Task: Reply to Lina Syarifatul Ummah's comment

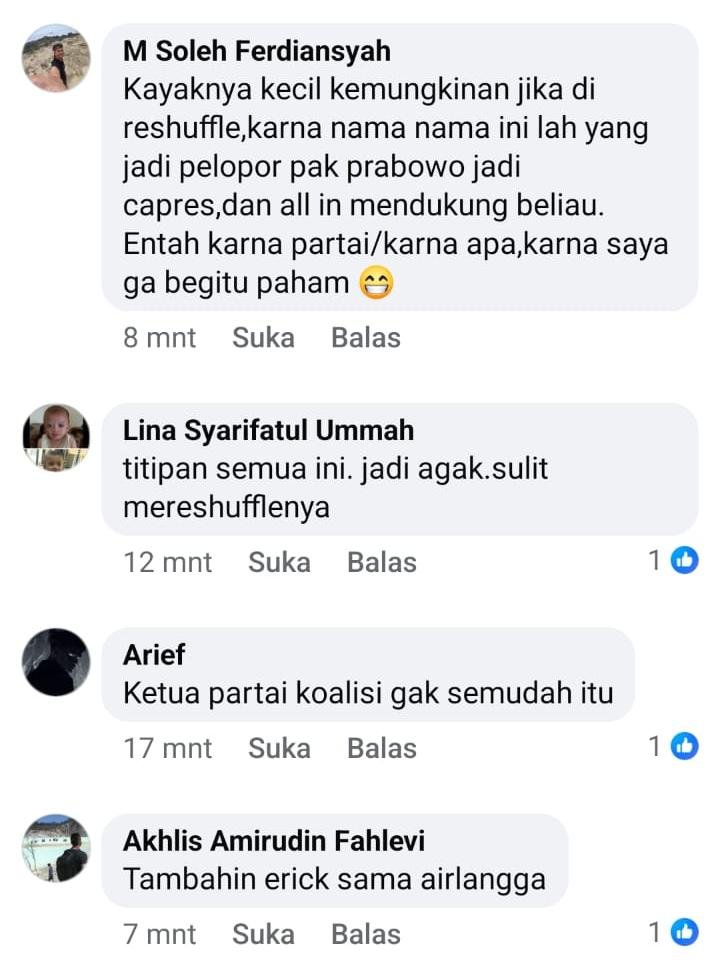Action: [x=381, y=562]
